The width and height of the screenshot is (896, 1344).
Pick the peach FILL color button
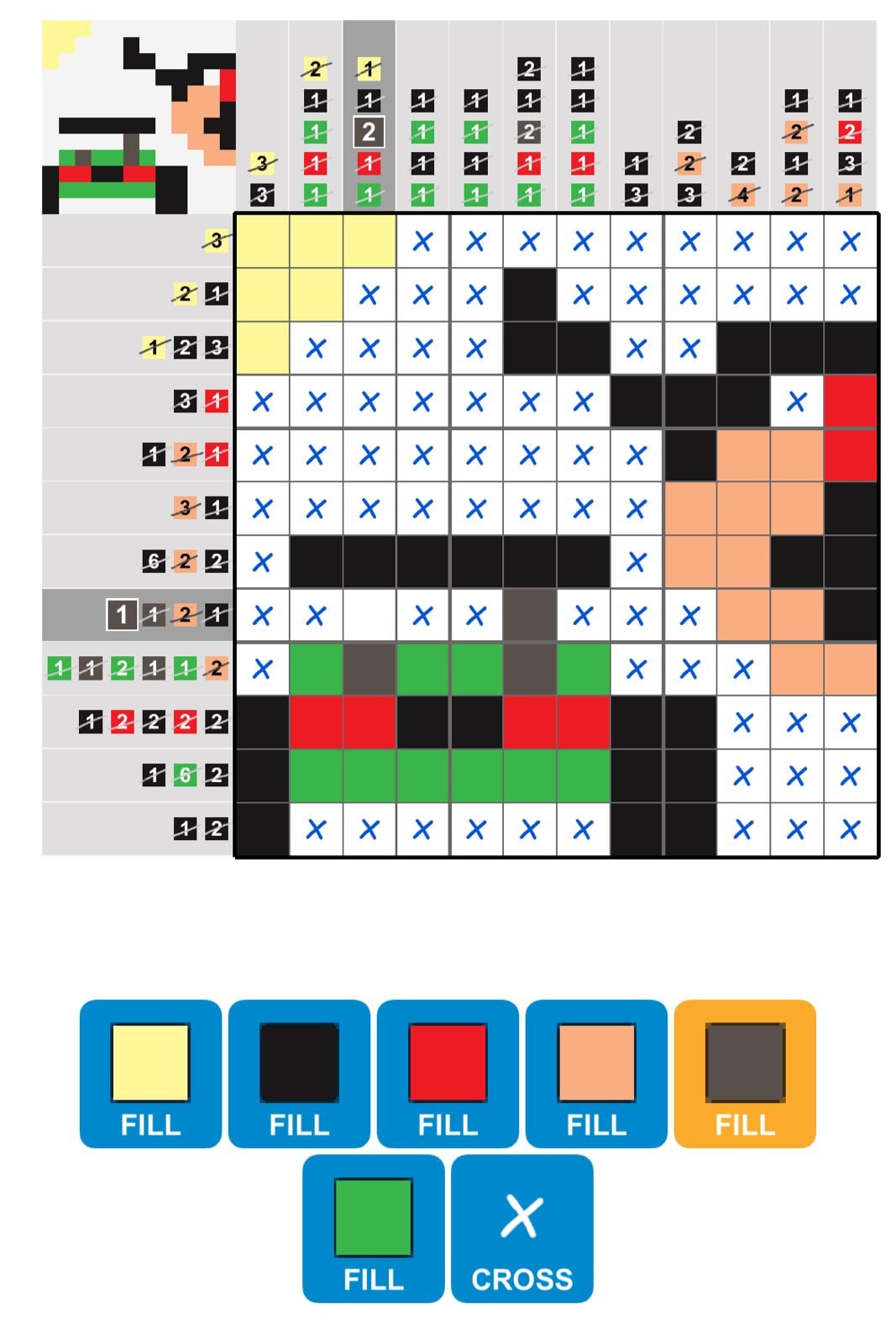[596, 1073]
